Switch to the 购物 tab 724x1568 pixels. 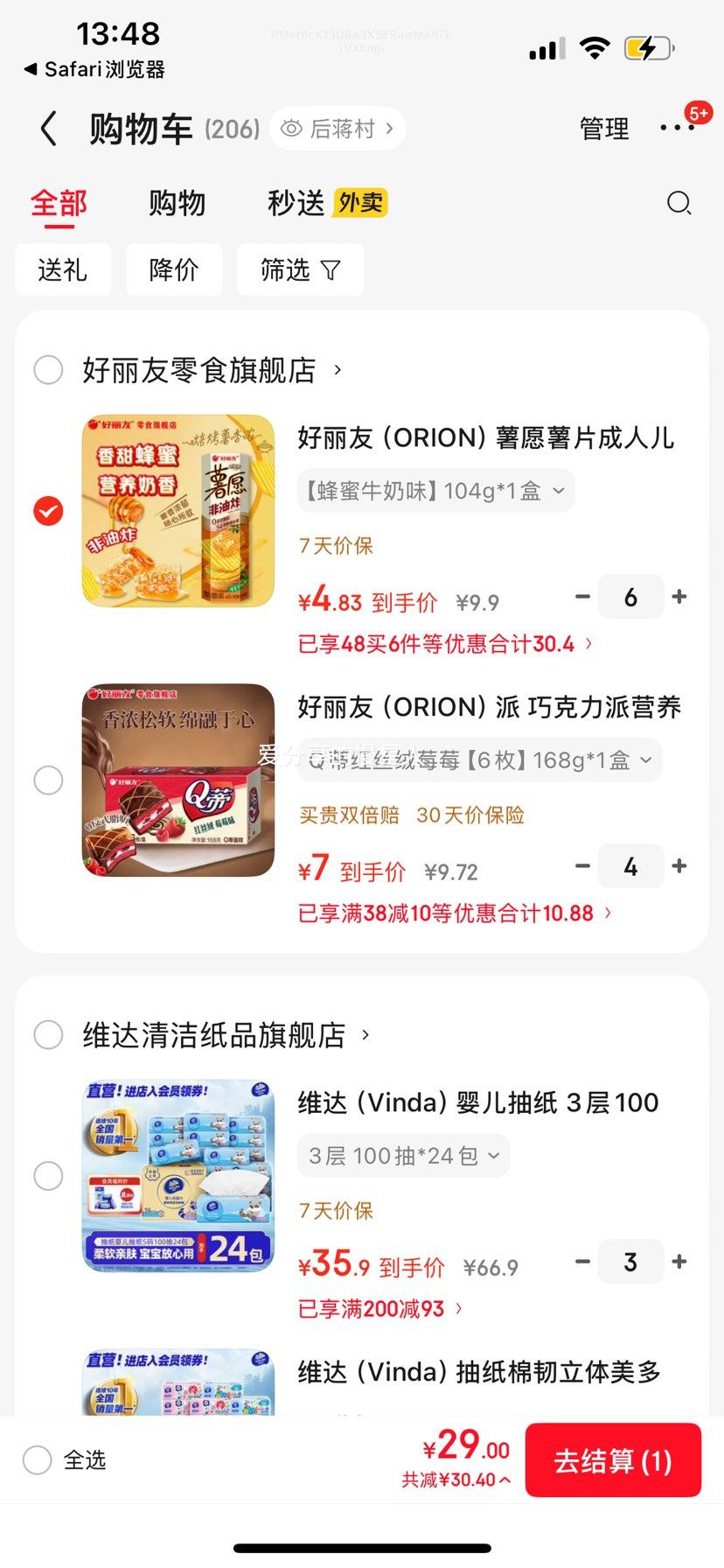177,203
